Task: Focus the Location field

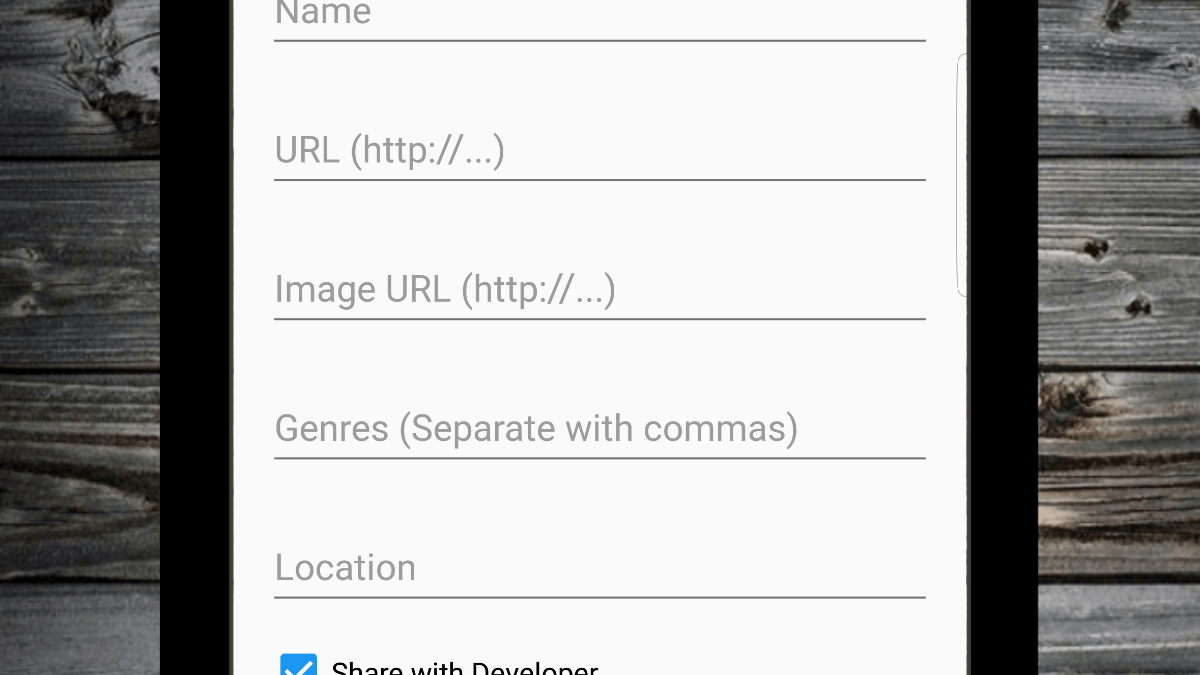Action: (x=598, y=569)
